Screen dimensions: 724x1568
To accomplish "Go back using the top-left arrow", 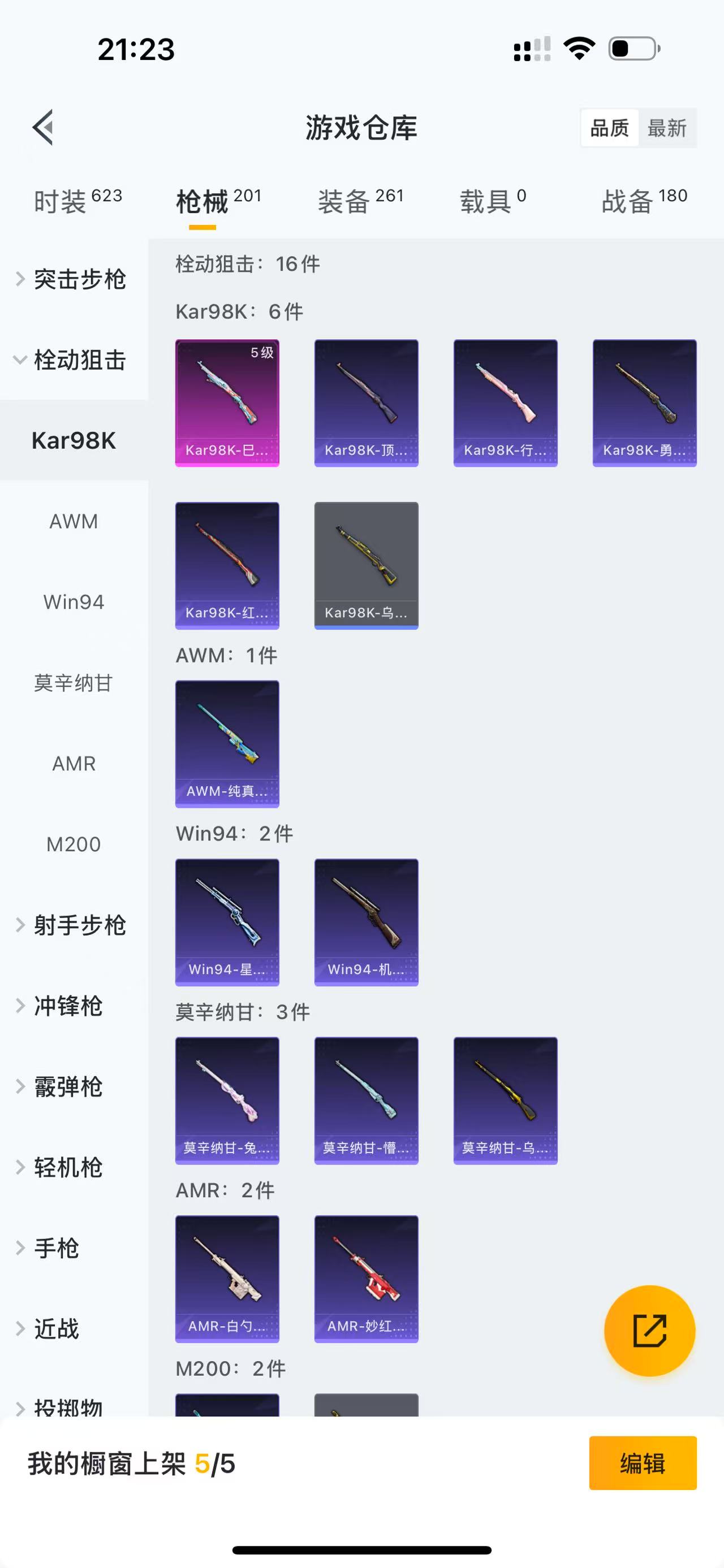I will (x=43, y=127).
